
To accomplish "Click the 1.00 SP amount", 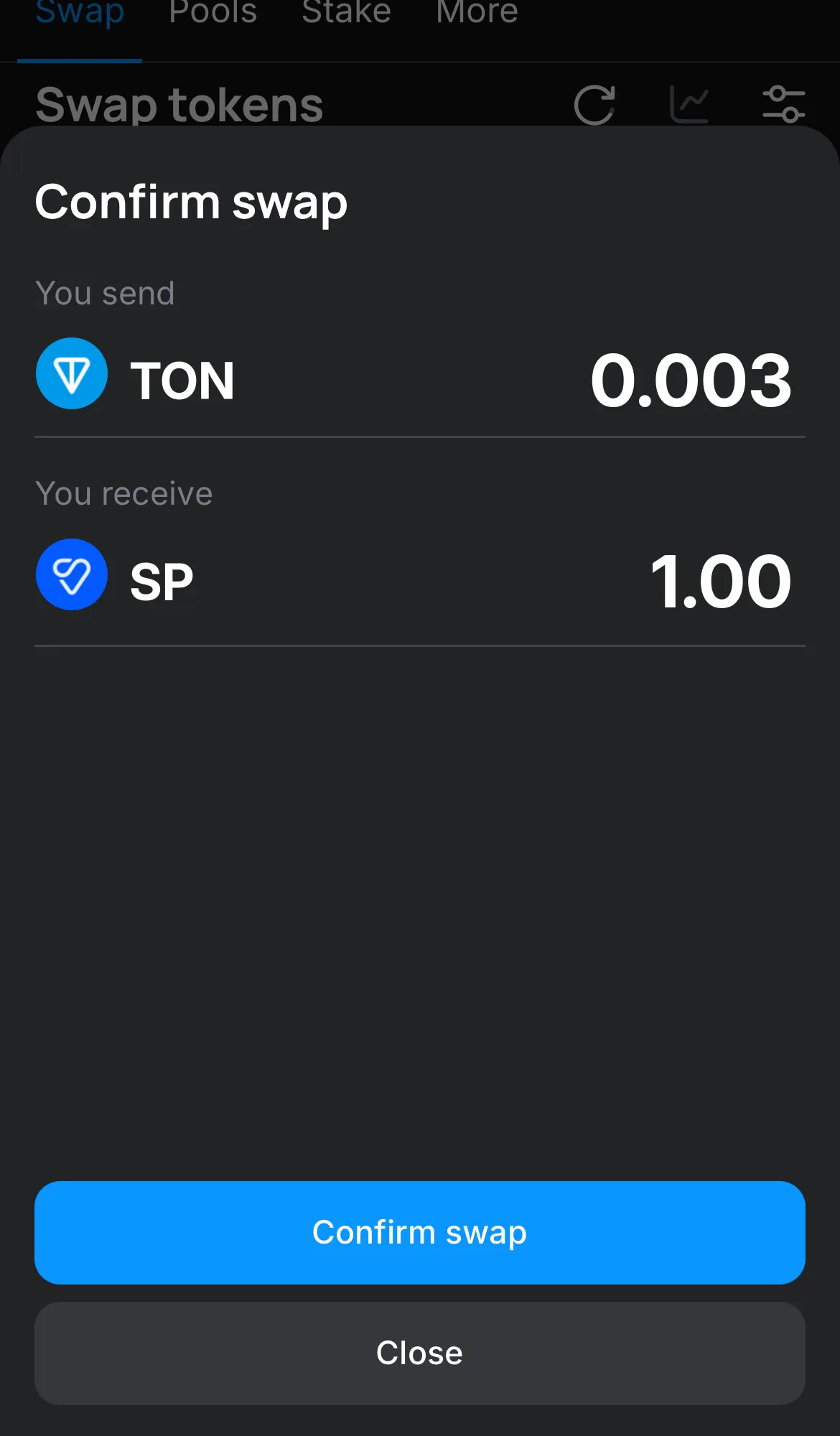I will coord(720,580).
